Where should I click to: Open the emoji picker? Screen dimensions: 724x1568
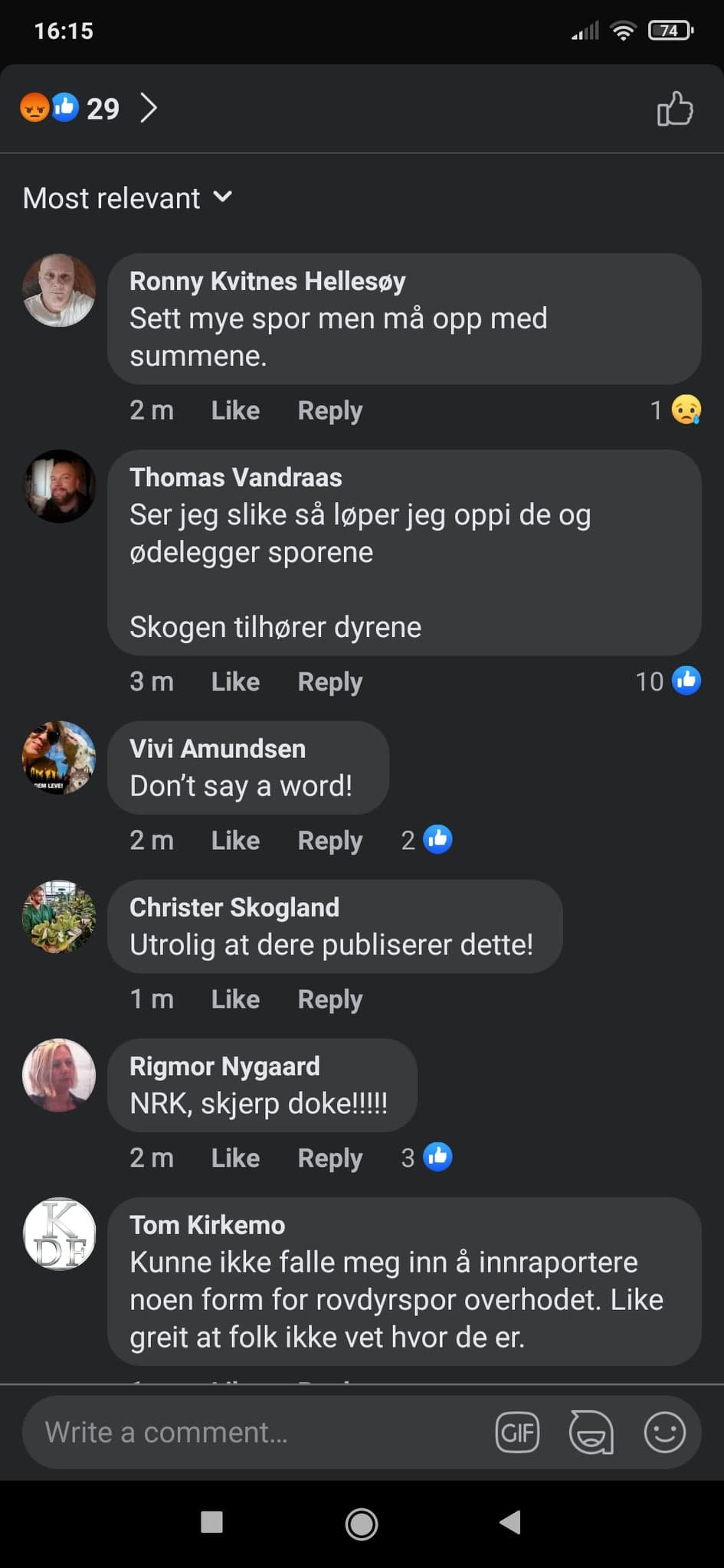(664, 1432)
